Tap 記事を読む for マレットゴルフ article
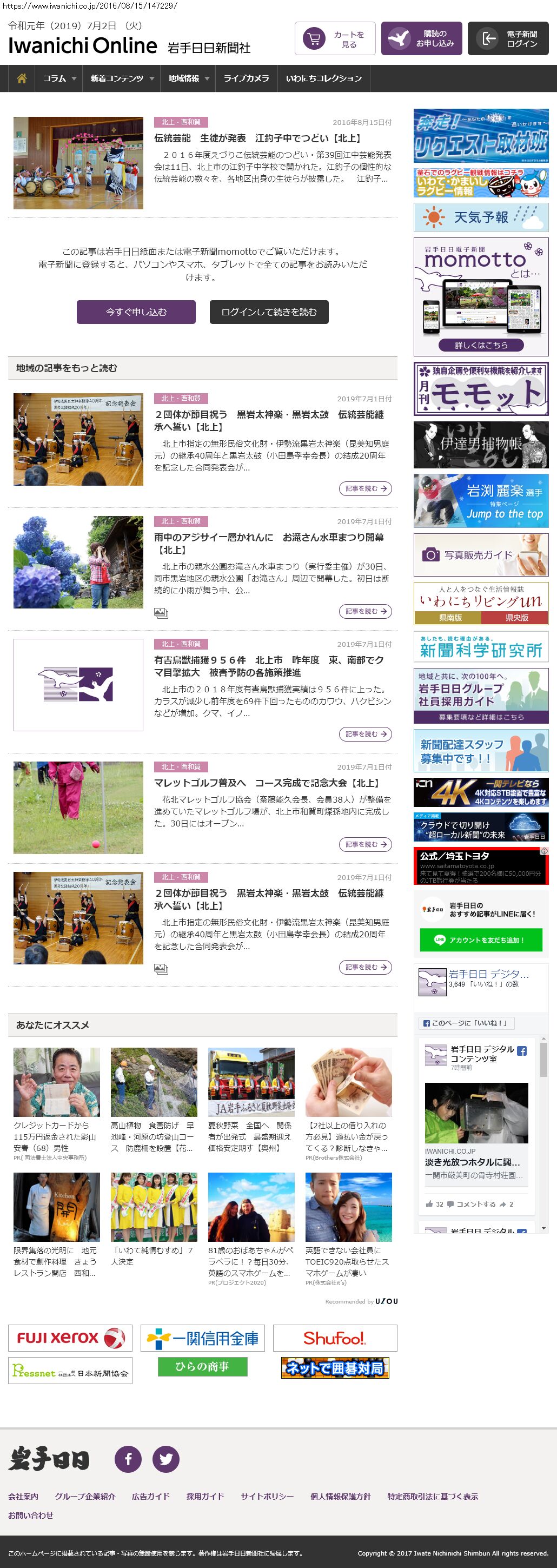Screen dimensions: 557x1568 coord(365,844)
